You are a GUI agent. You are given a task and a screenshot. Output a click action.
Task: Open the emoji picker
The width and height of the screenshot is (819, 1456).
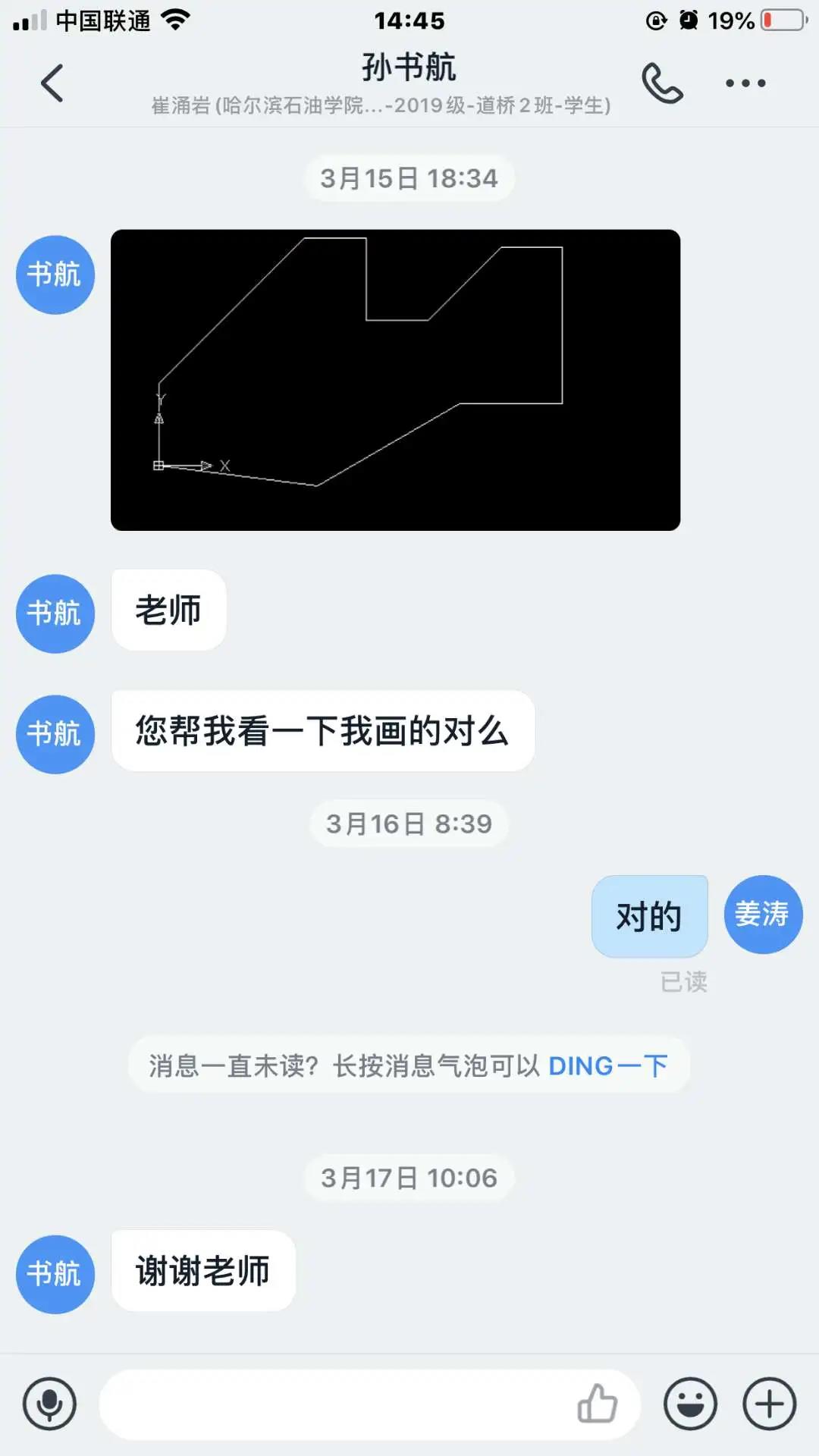690,1404
